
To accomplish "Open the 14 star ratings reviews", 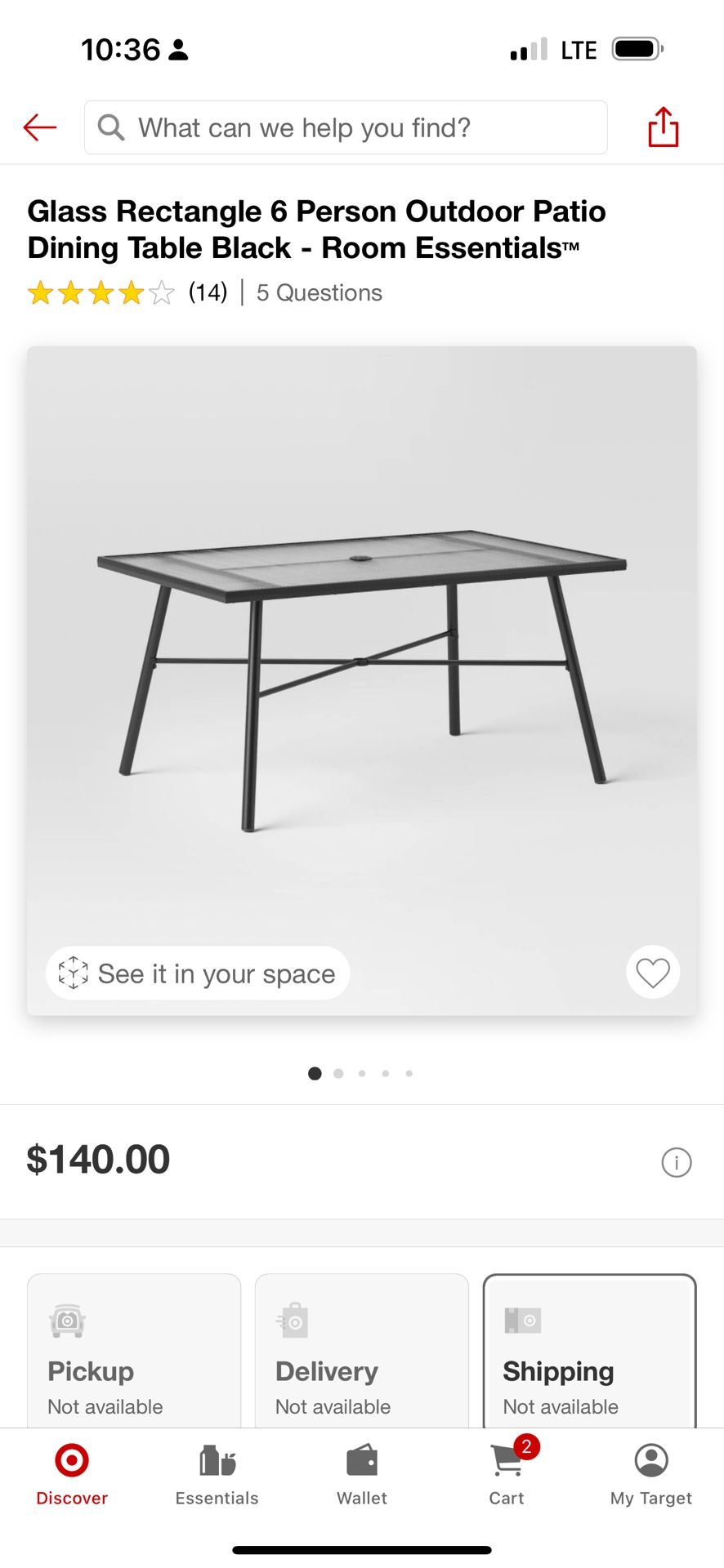I will pos(127,292).
